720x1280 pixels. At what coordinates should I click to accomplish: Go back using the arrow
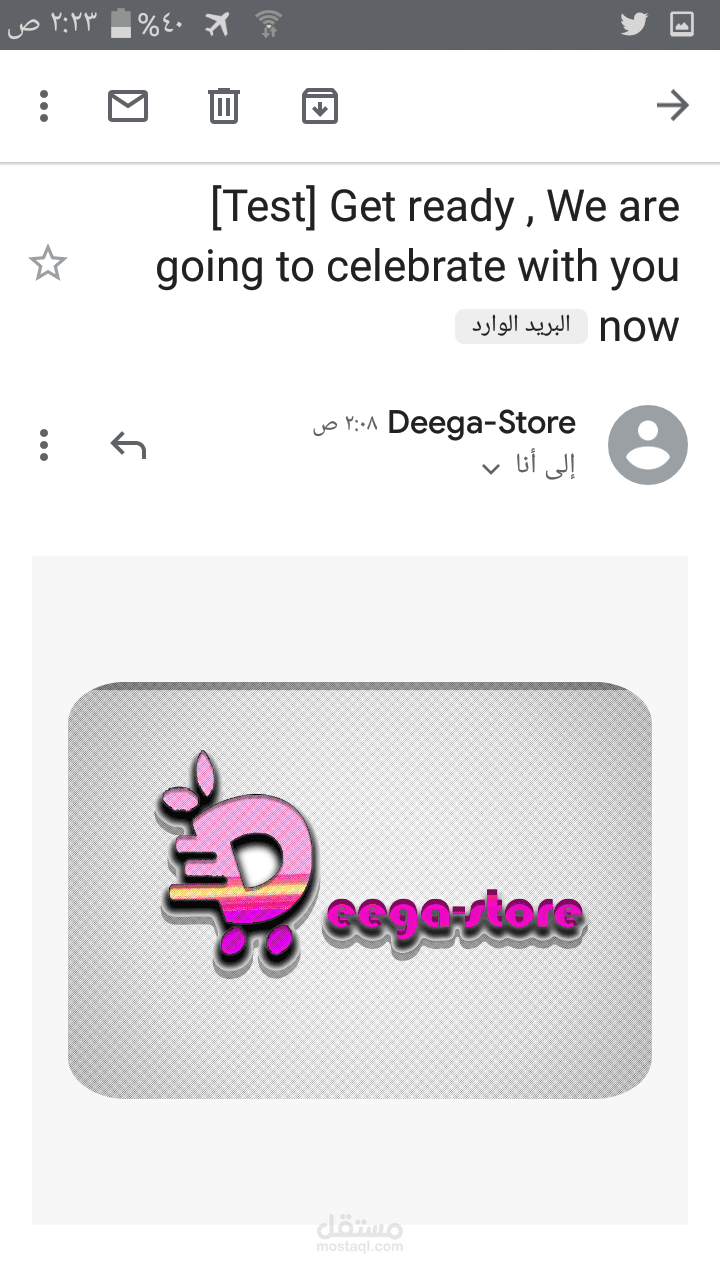(x=673, y=106)
